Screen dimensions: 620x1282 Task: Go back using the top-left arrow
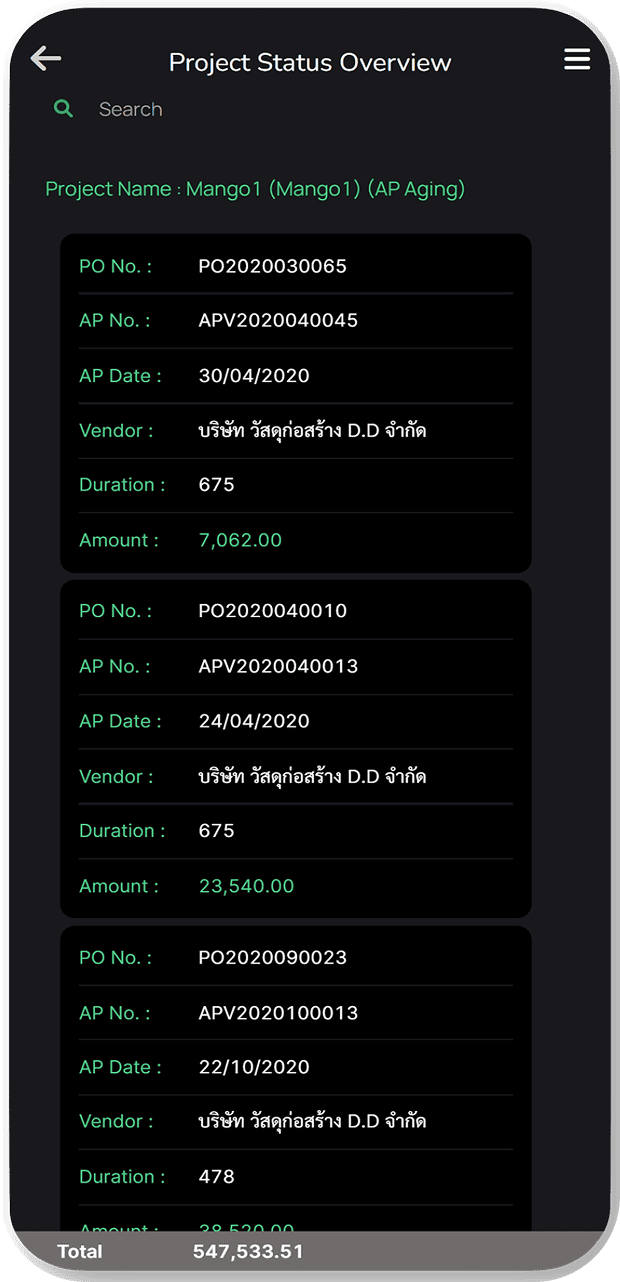click(46, 59)
